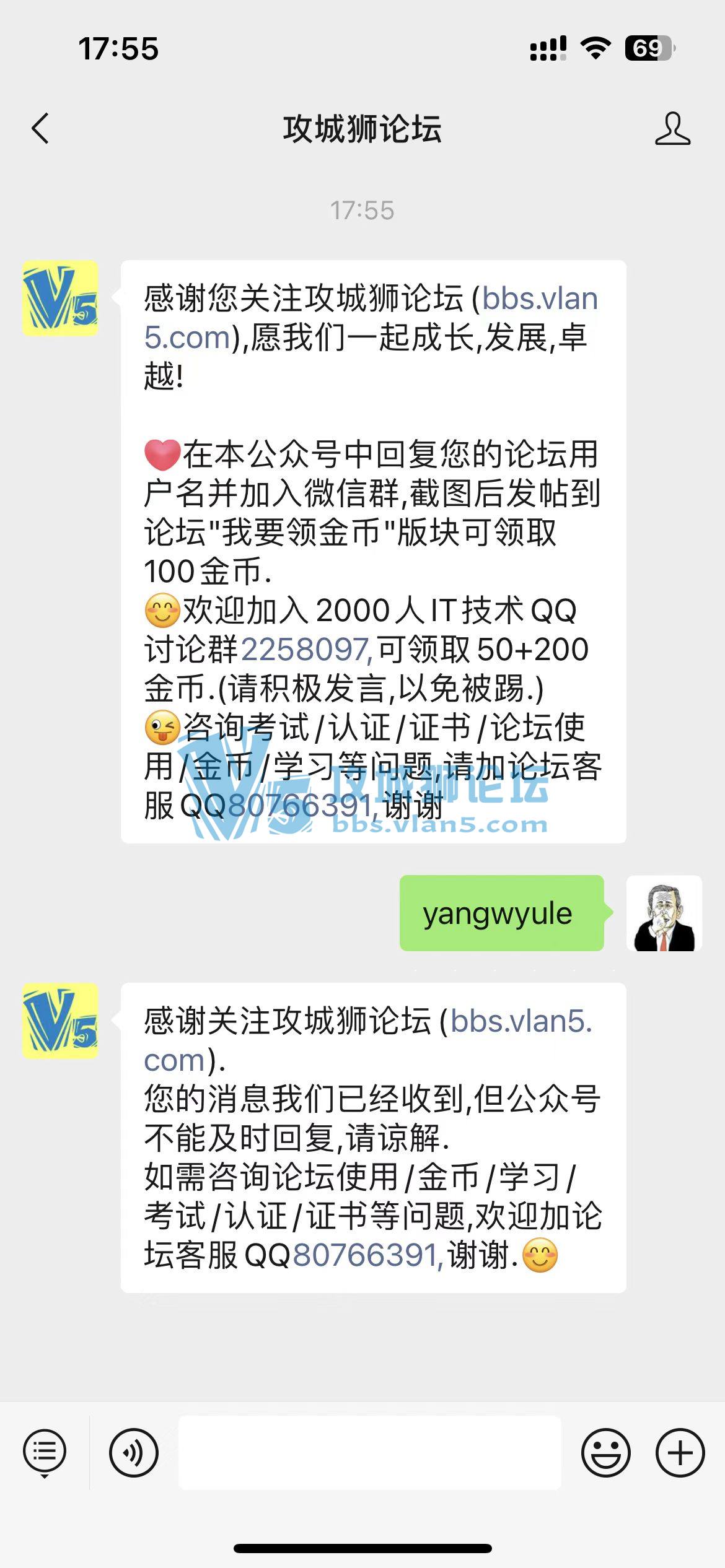725x1568 pixels.
Task: Open the emoji picker
Action: pyautogui.click(x=605, y=1452)
